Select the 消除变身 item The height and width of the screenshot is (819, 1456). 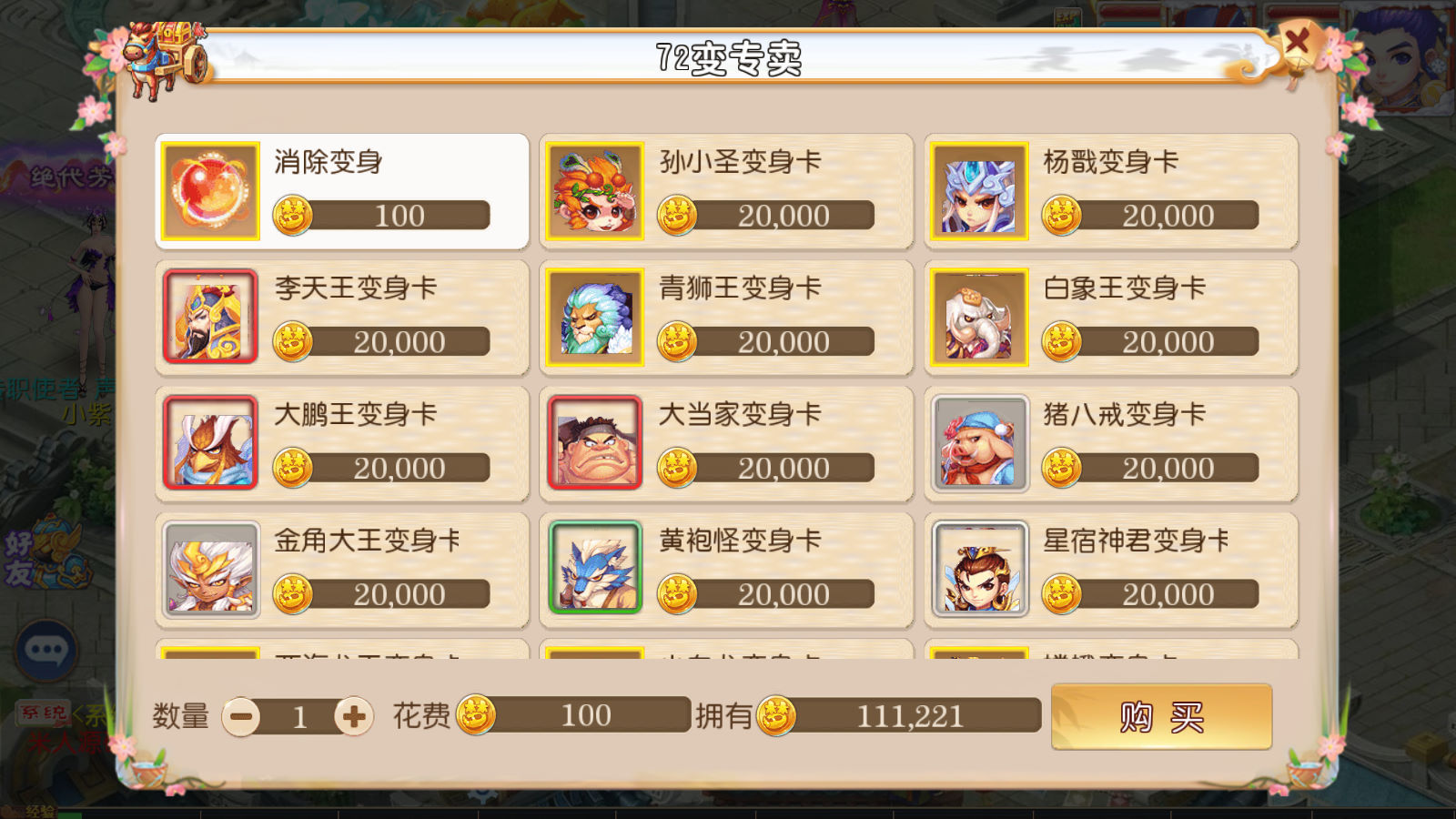pyautogui.click(x=341, y=191)
